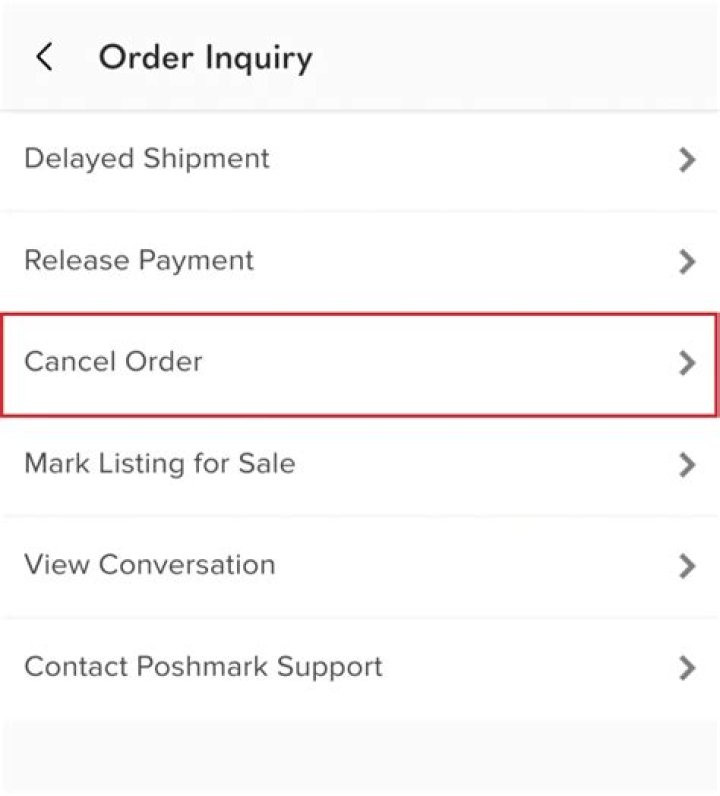
Task: Tap the chevron beside View Conversation
Action: coord(688,566)
